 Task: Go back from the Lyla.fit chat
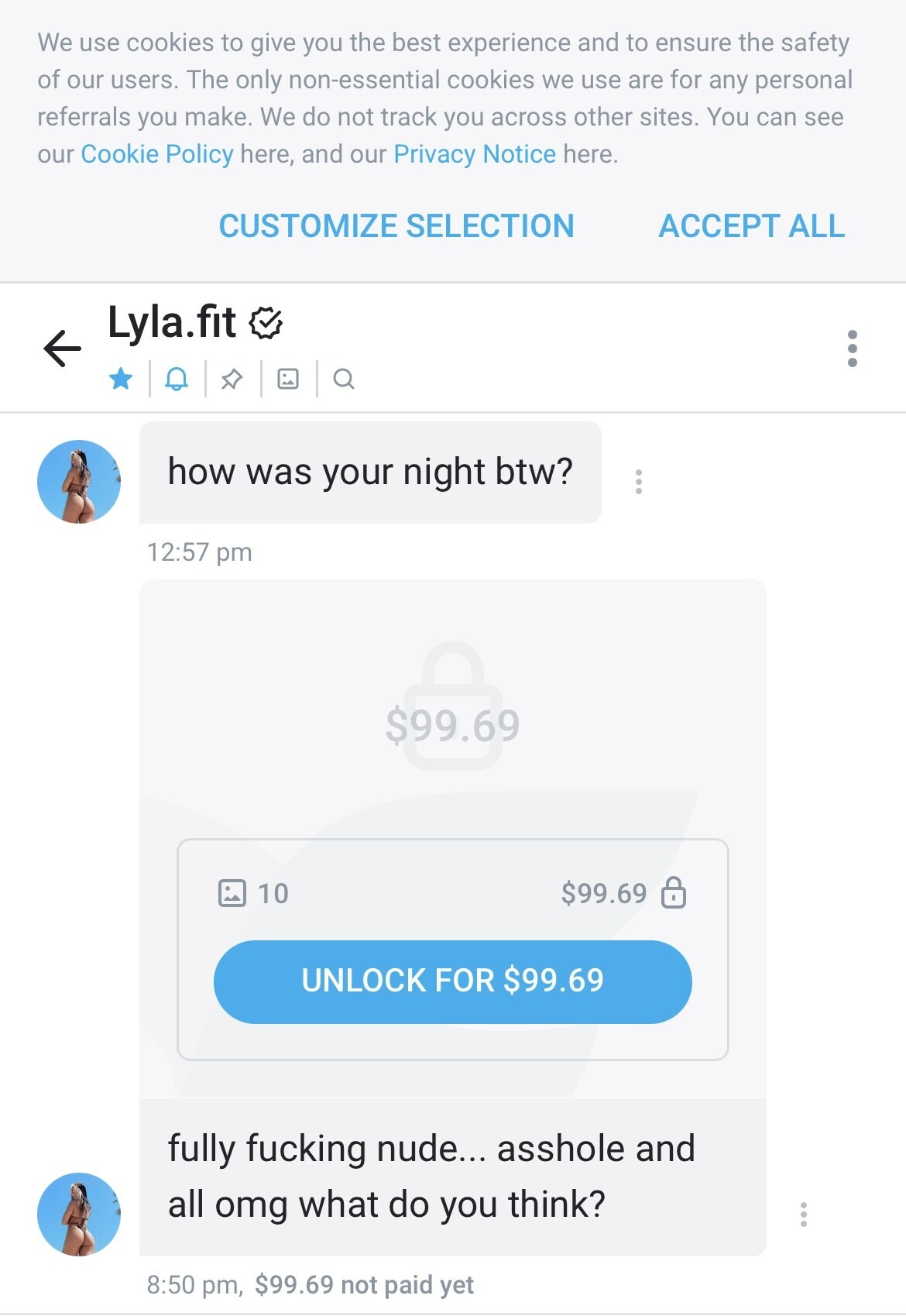click(x=63, y=348)
